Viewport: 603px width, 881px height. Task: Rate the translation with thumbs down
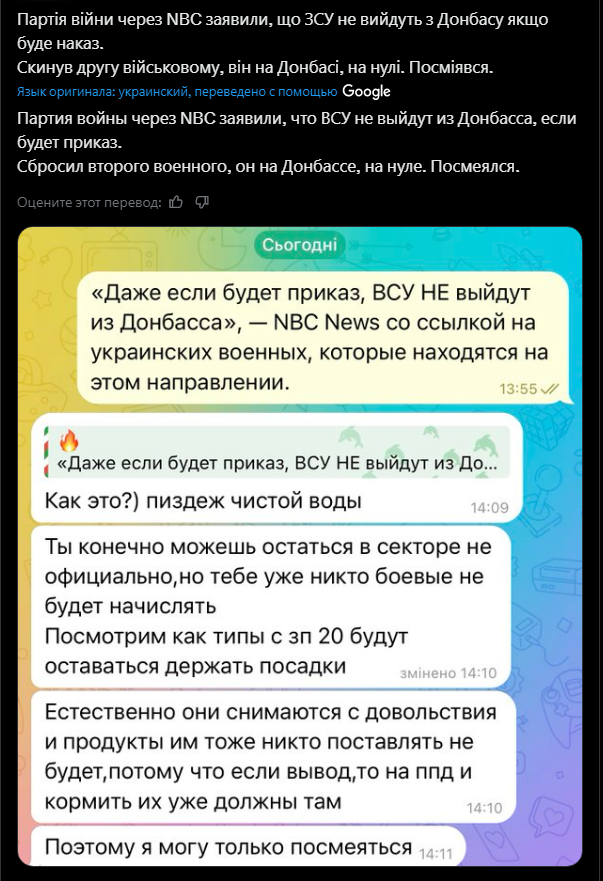[201, 202]
